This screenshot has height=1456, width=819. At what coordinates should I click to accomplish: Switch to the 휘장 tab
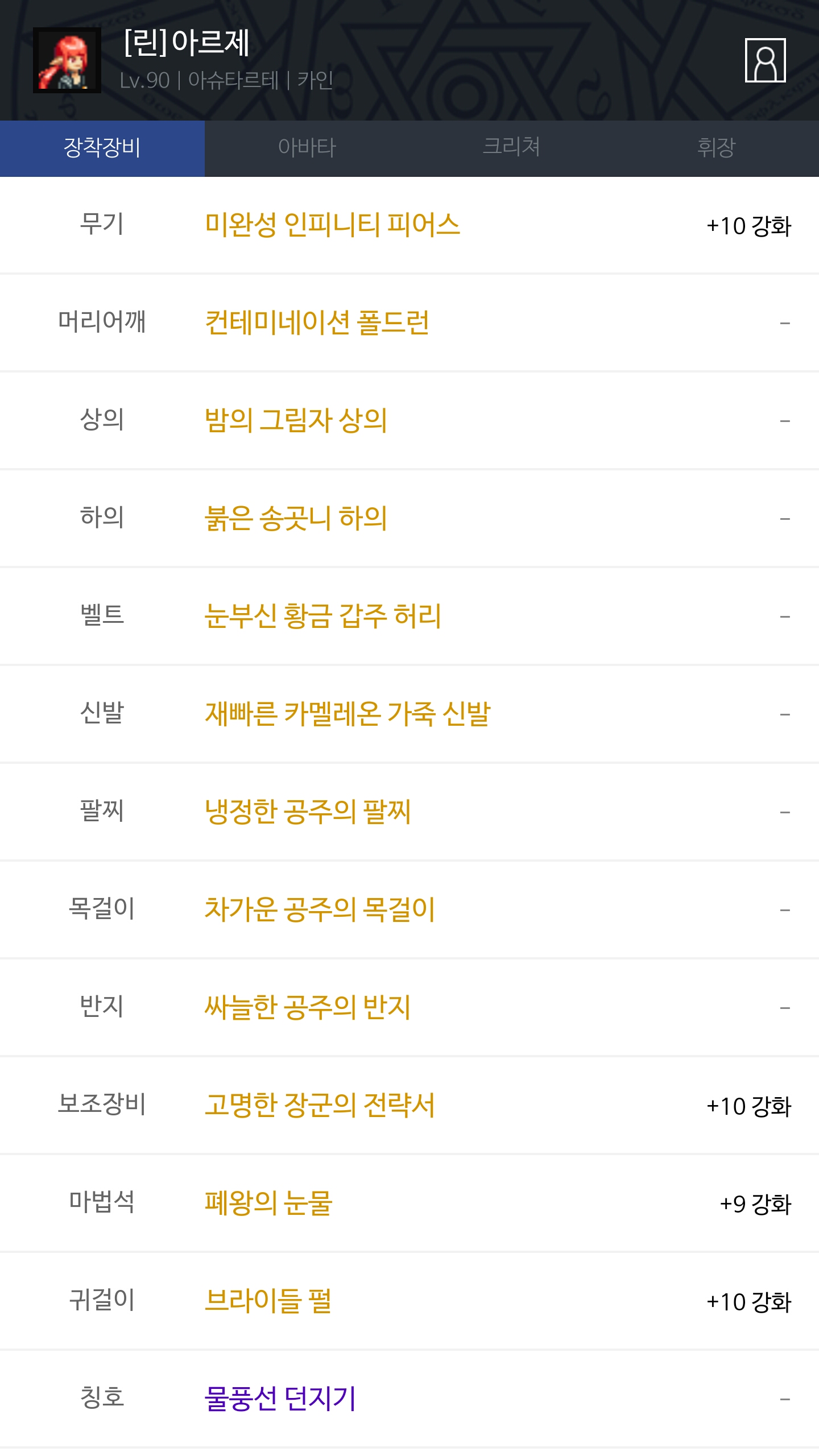coord(716,148)
